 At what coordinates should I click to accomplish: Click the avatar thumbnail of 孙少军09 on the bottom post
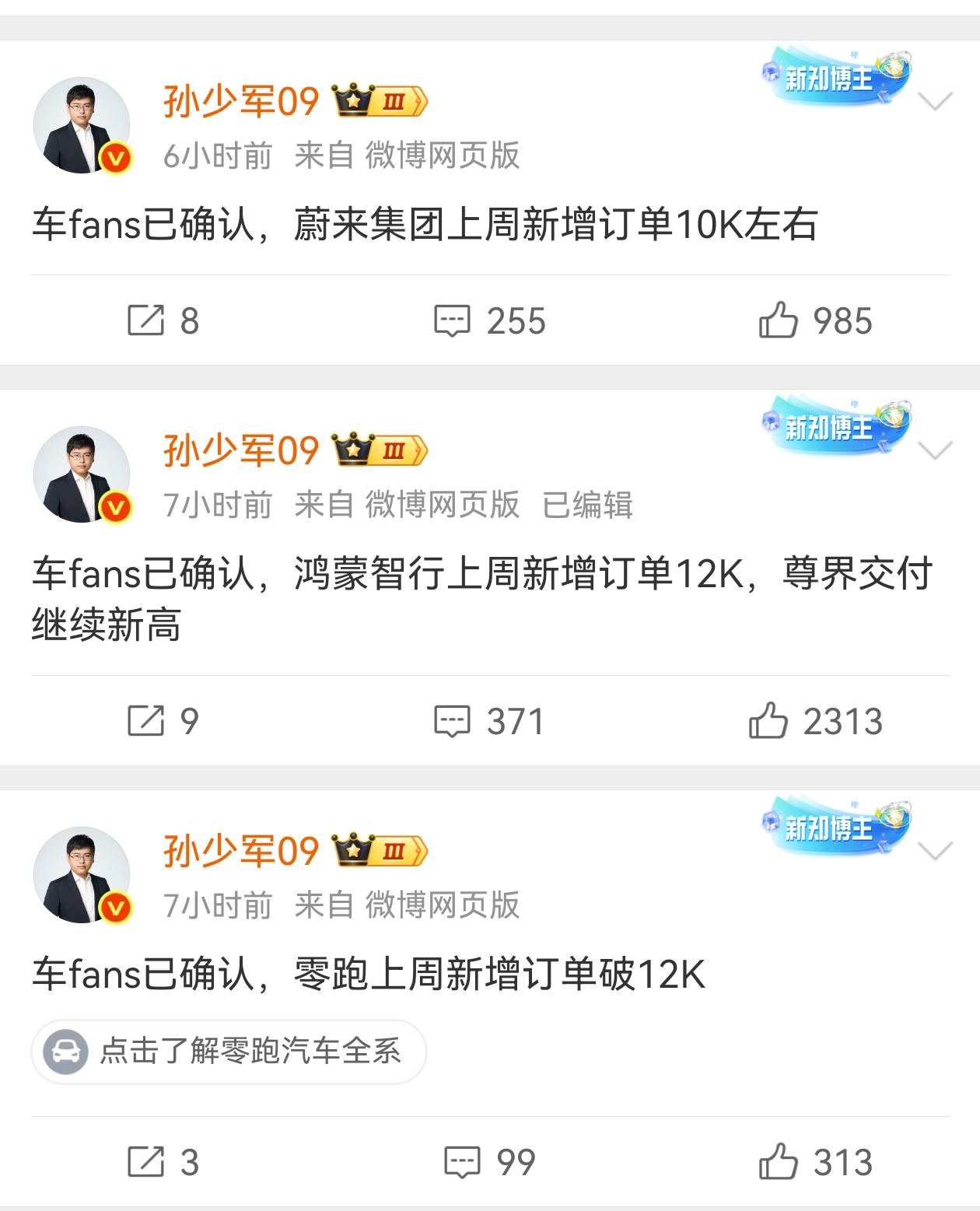(82, 875)
